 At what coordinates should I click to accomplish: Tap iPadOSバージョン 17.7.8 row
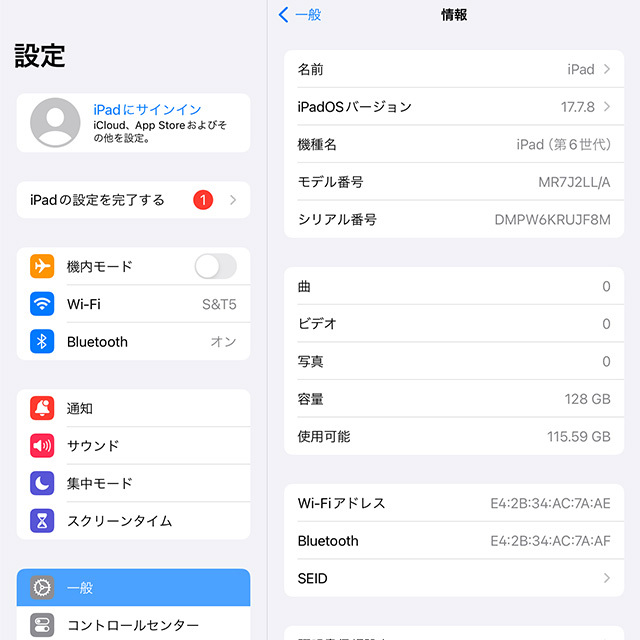click(x=453, y=107)
